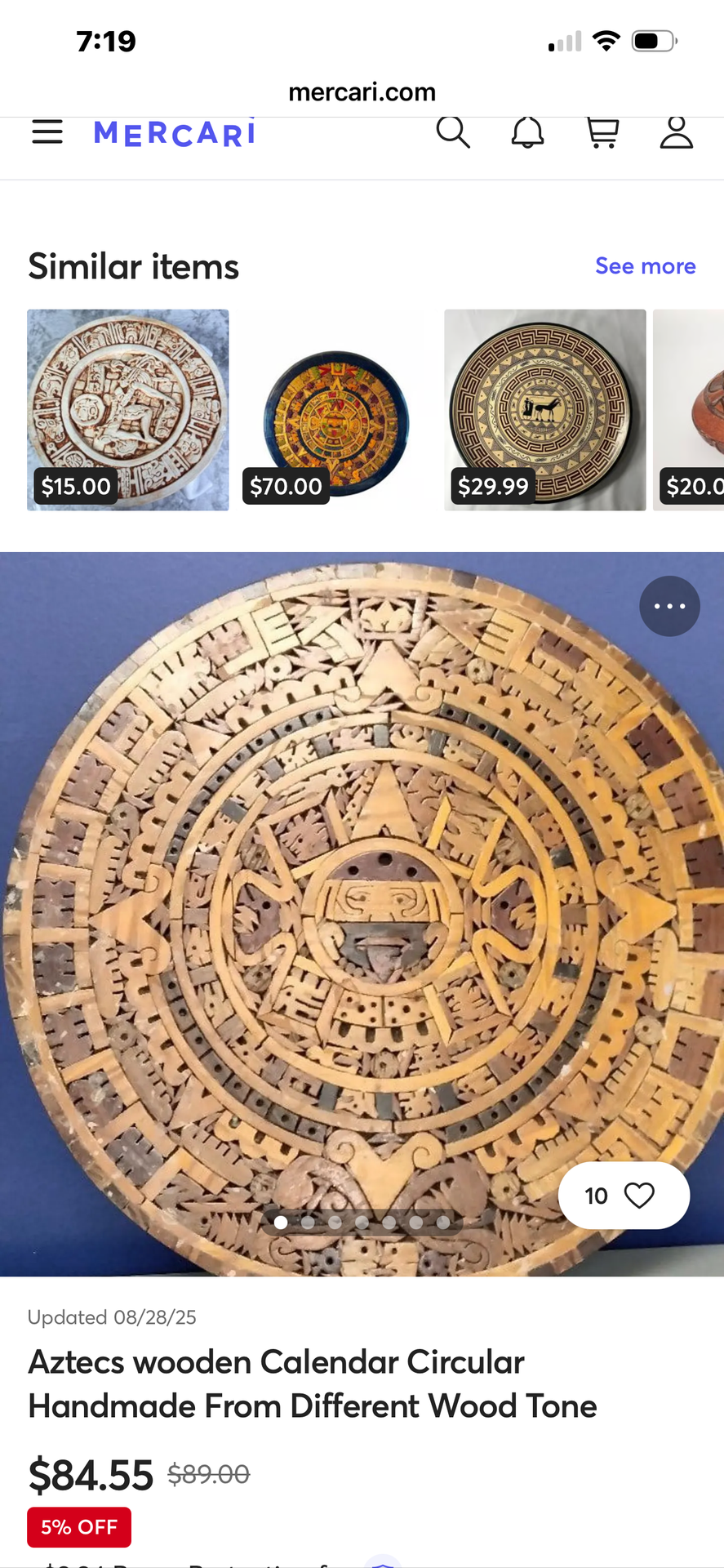View the shopping cart

(x=602, y=132)
